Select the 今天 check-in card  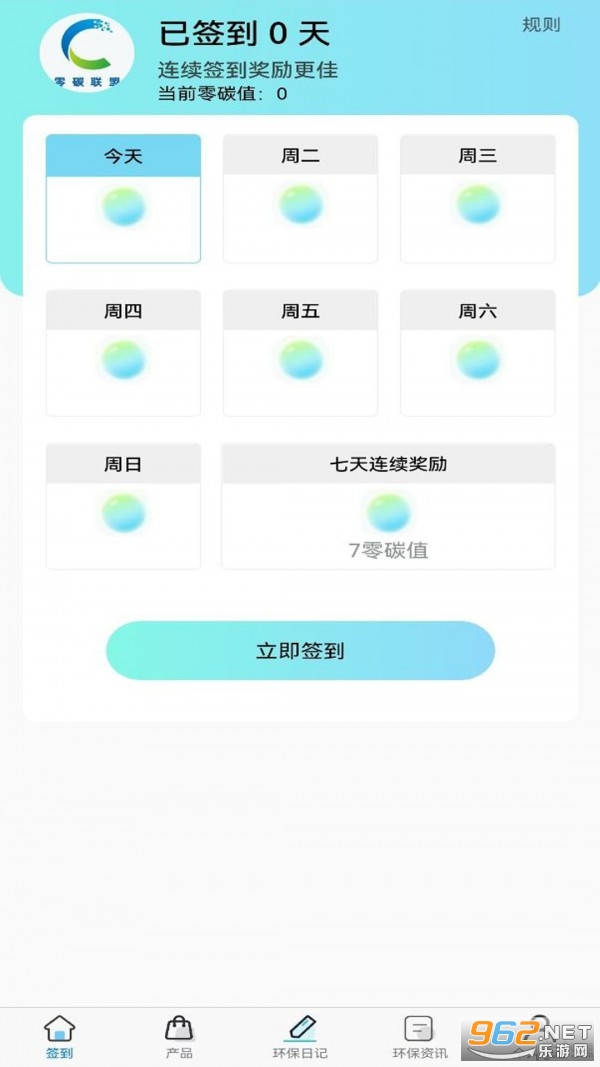[x=123, y=199]
